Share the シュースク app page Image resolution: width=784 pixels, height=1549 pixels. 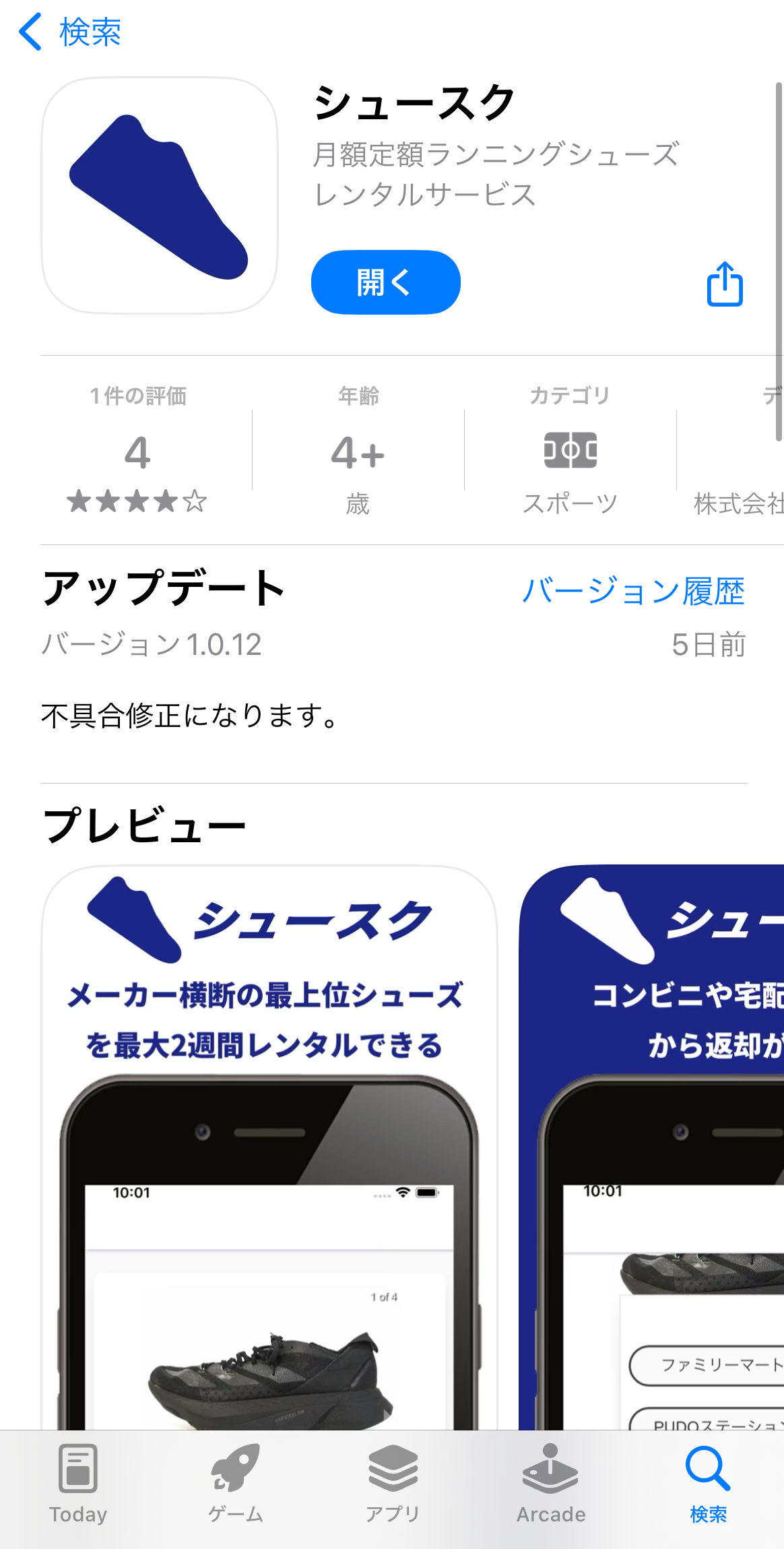click(x=725, y=284)
